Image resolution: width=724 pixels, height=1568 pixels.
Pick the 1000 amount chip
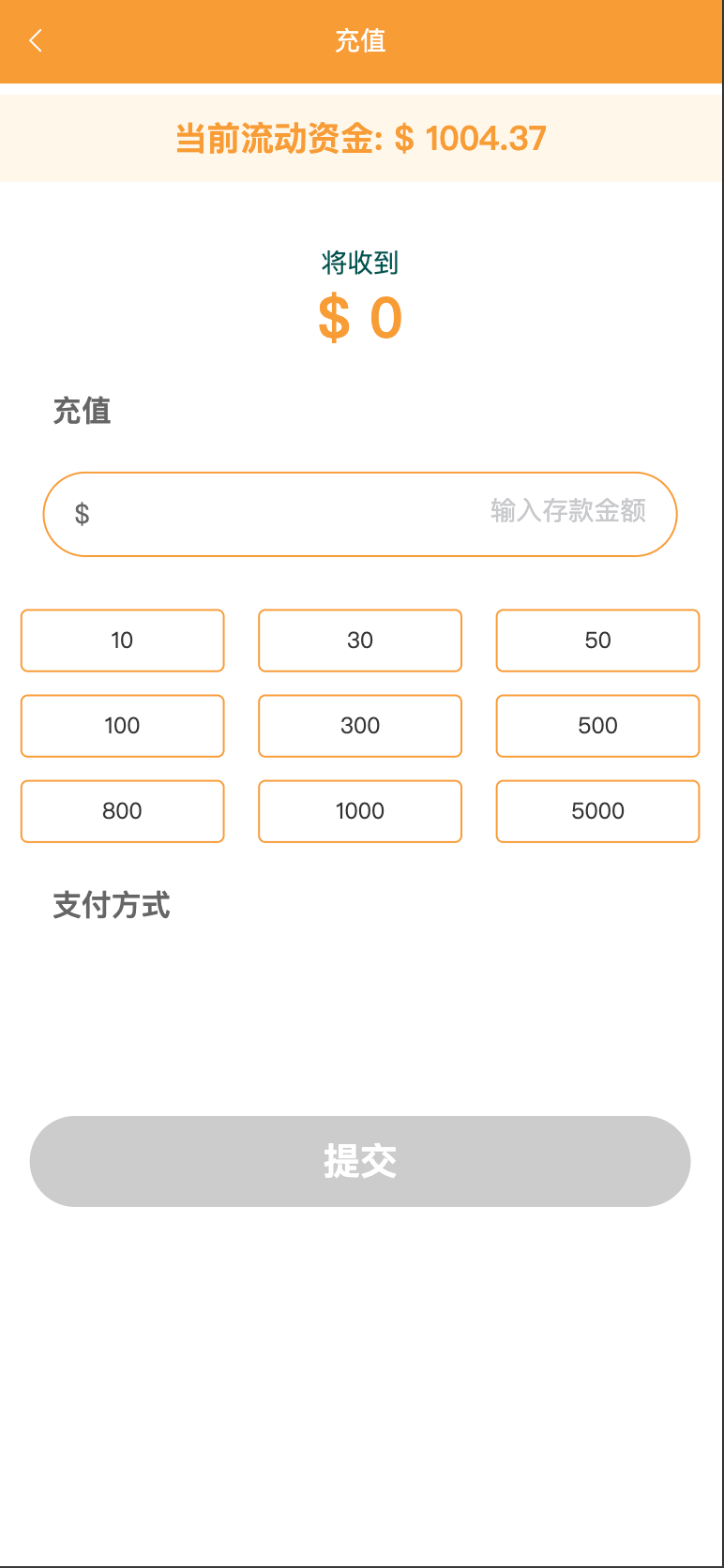click(360, 811)
